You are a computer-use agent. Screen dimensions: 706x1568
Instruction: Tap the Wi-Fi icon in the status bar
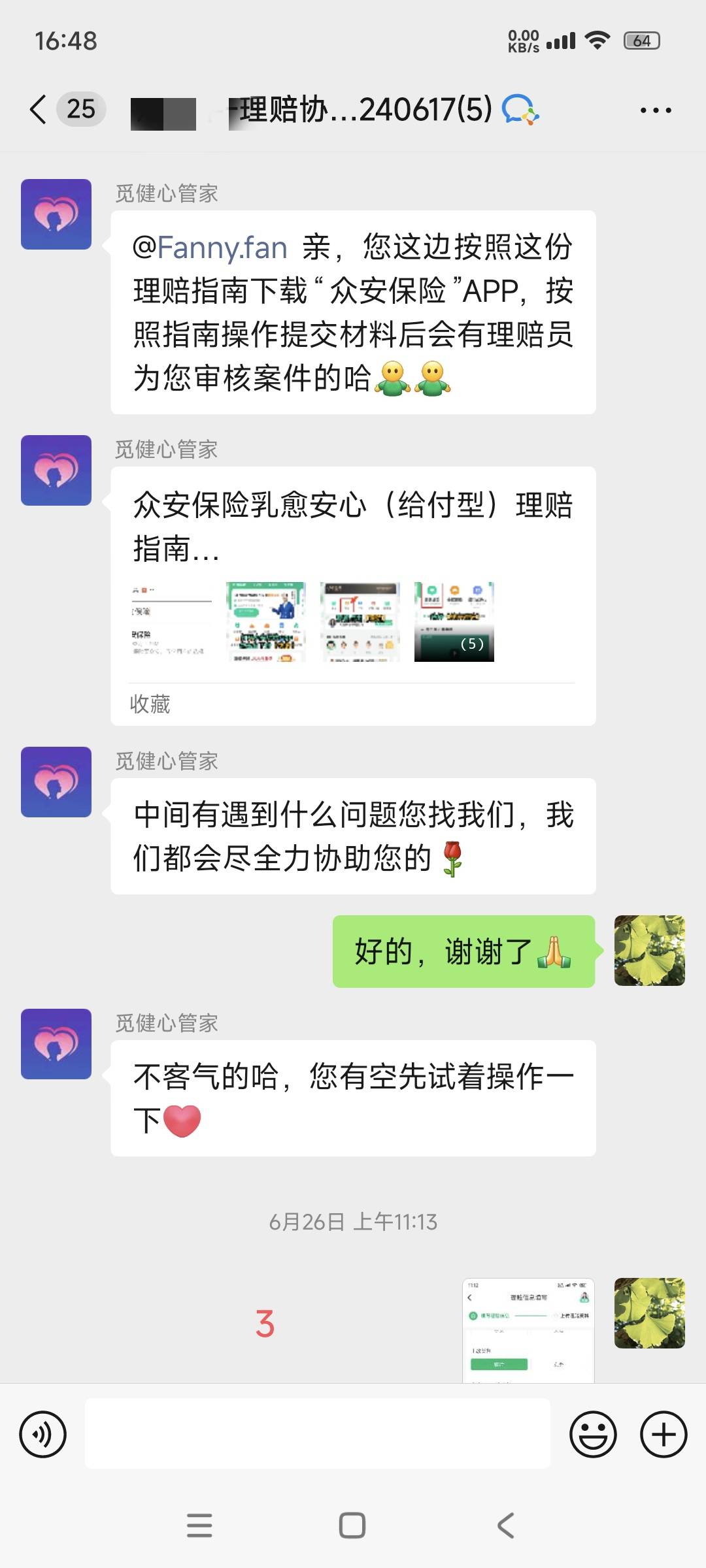[598, 39]
